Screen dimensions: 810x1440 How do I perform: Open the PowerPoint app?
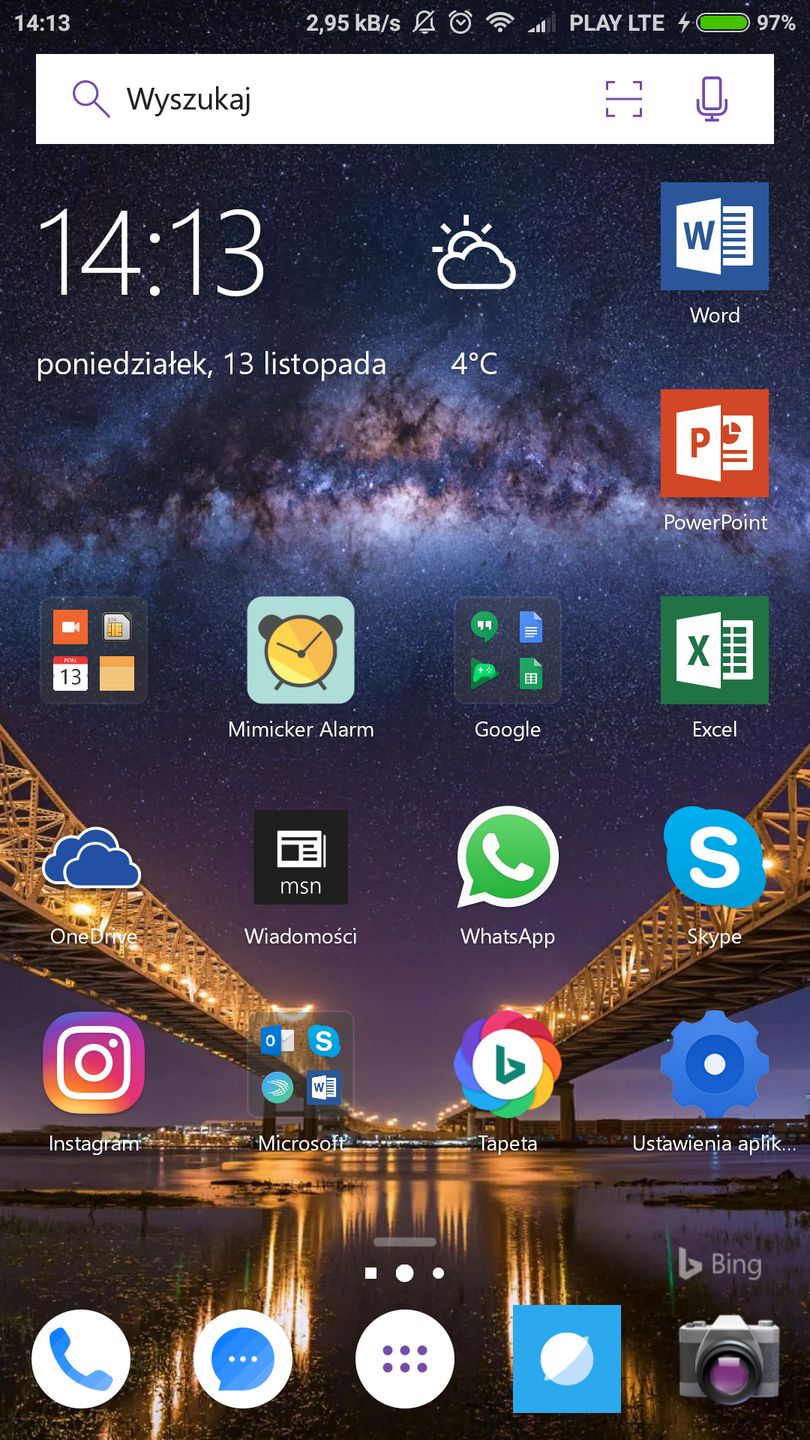point(714,444)
